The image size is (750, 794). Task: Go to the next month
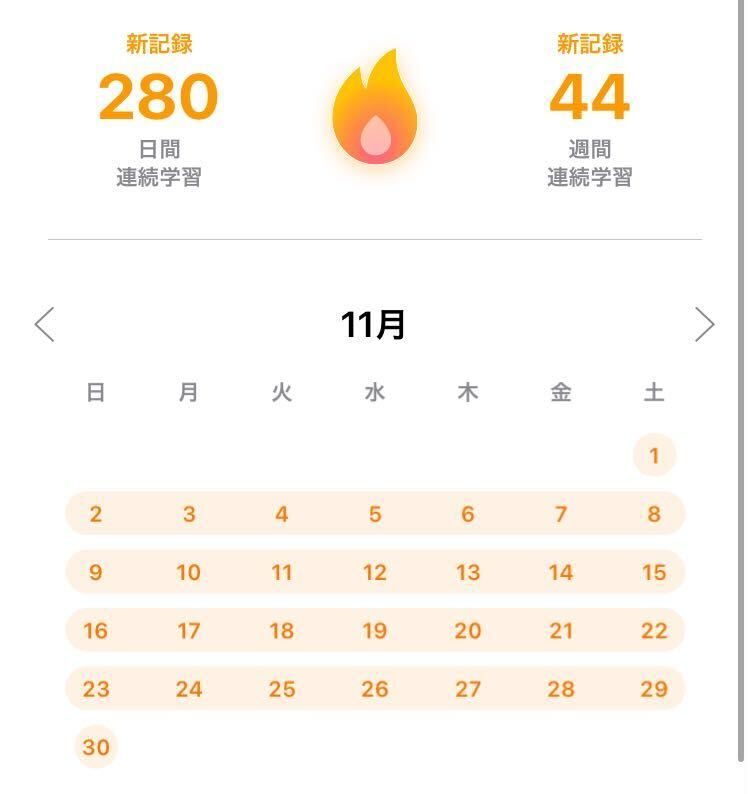click(x=704, y=325)
